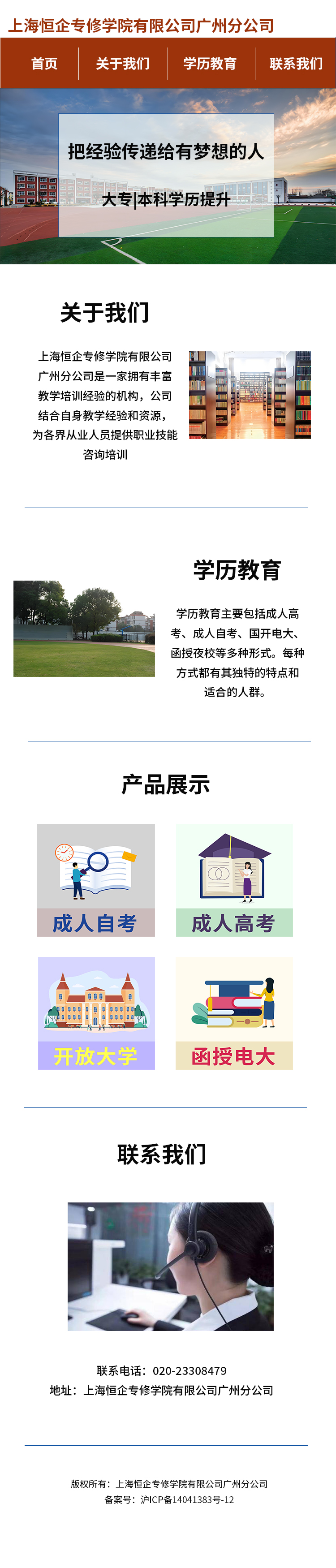
Task: Switch to 关于我们 in the top nav
Action: click(x=122, y=63)
